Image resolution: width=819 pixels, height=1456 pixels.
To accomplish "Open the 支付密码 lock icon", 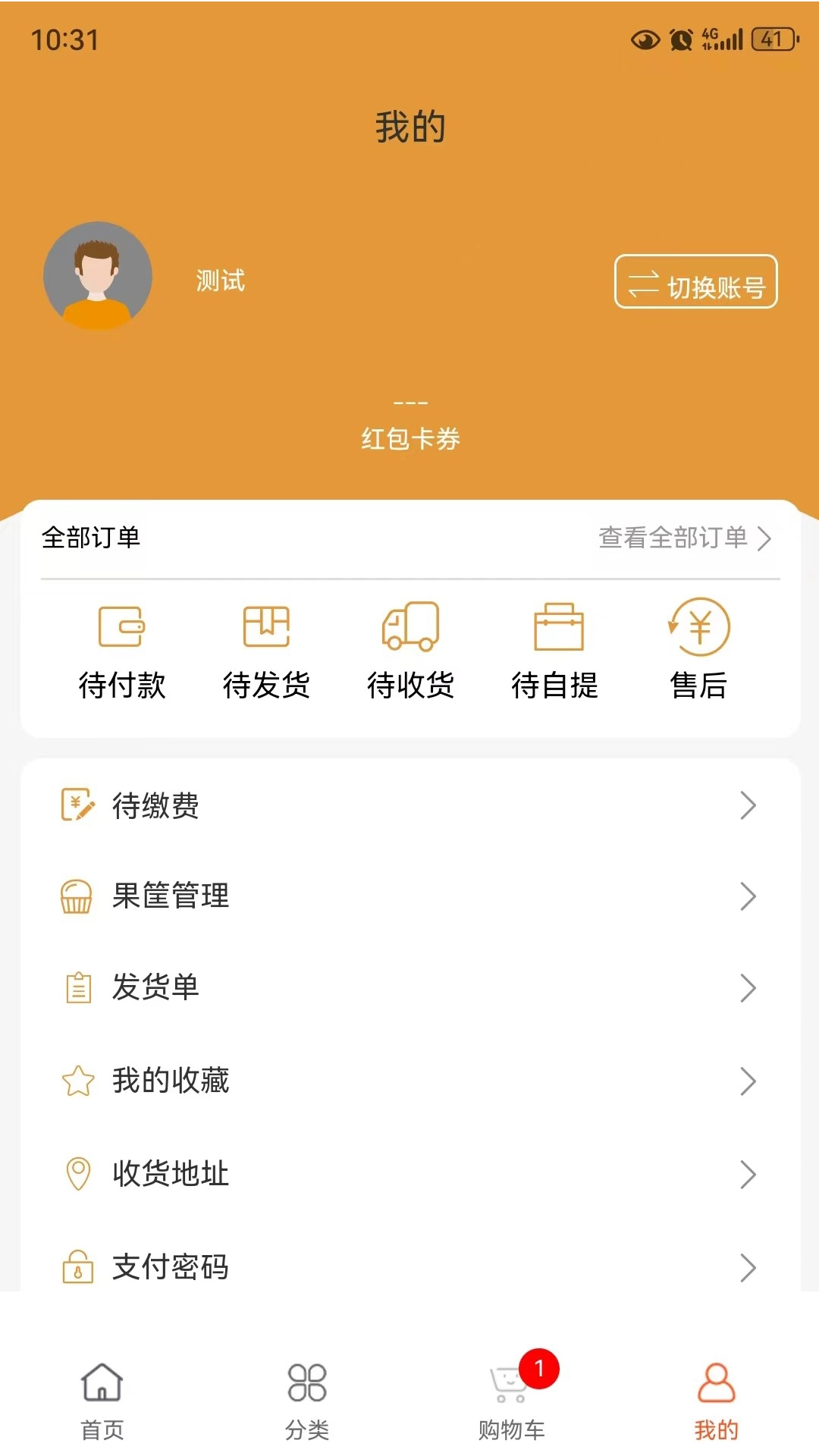I will pos(77,1265).
